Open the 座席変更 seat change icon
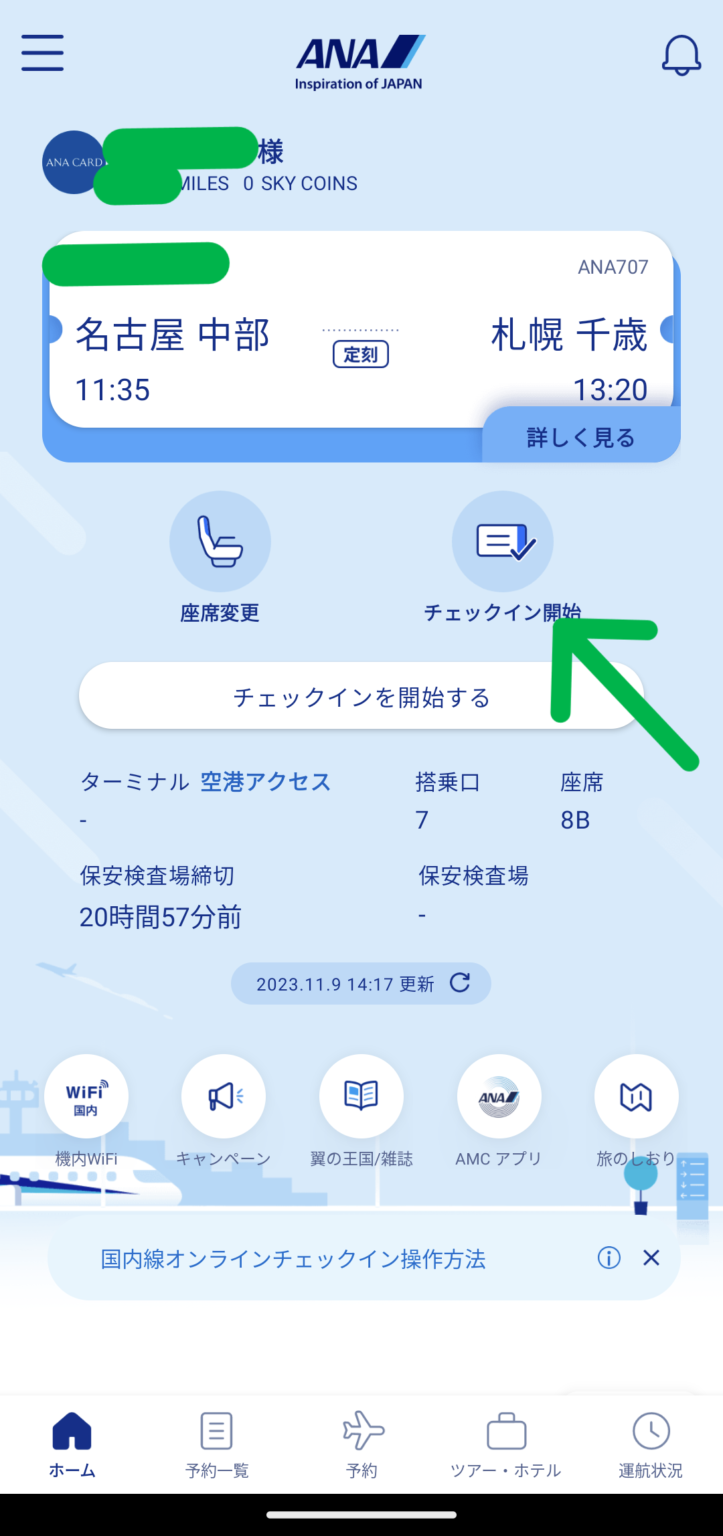The width and height of the screenshot is (723, 1536). click(x=220, y=541)
